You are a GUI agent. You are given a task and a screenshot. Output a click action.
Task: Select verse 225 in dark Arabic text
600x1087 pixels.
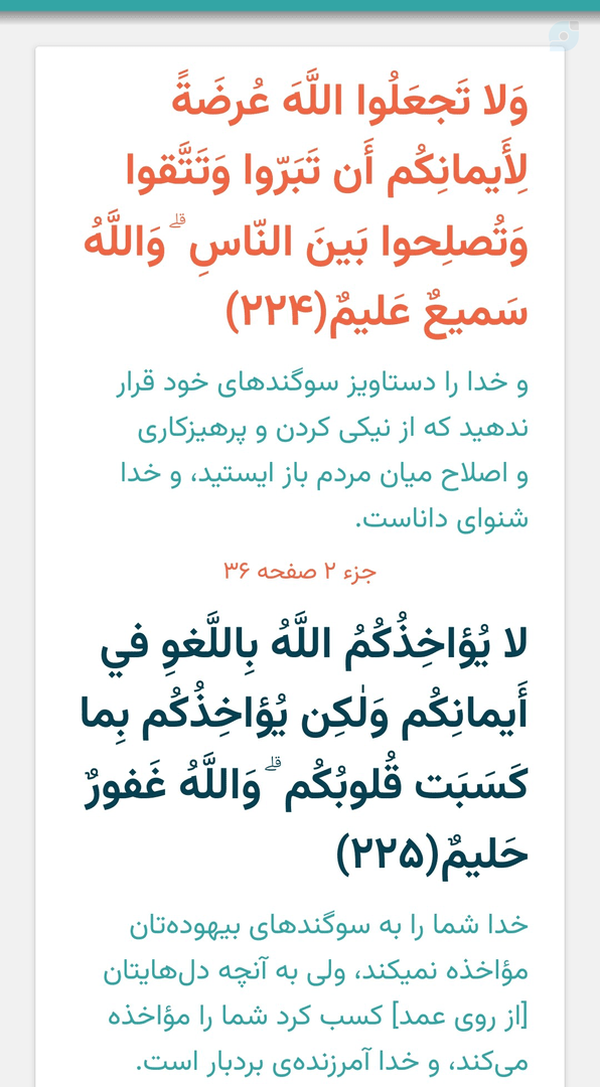click(306, 750)
